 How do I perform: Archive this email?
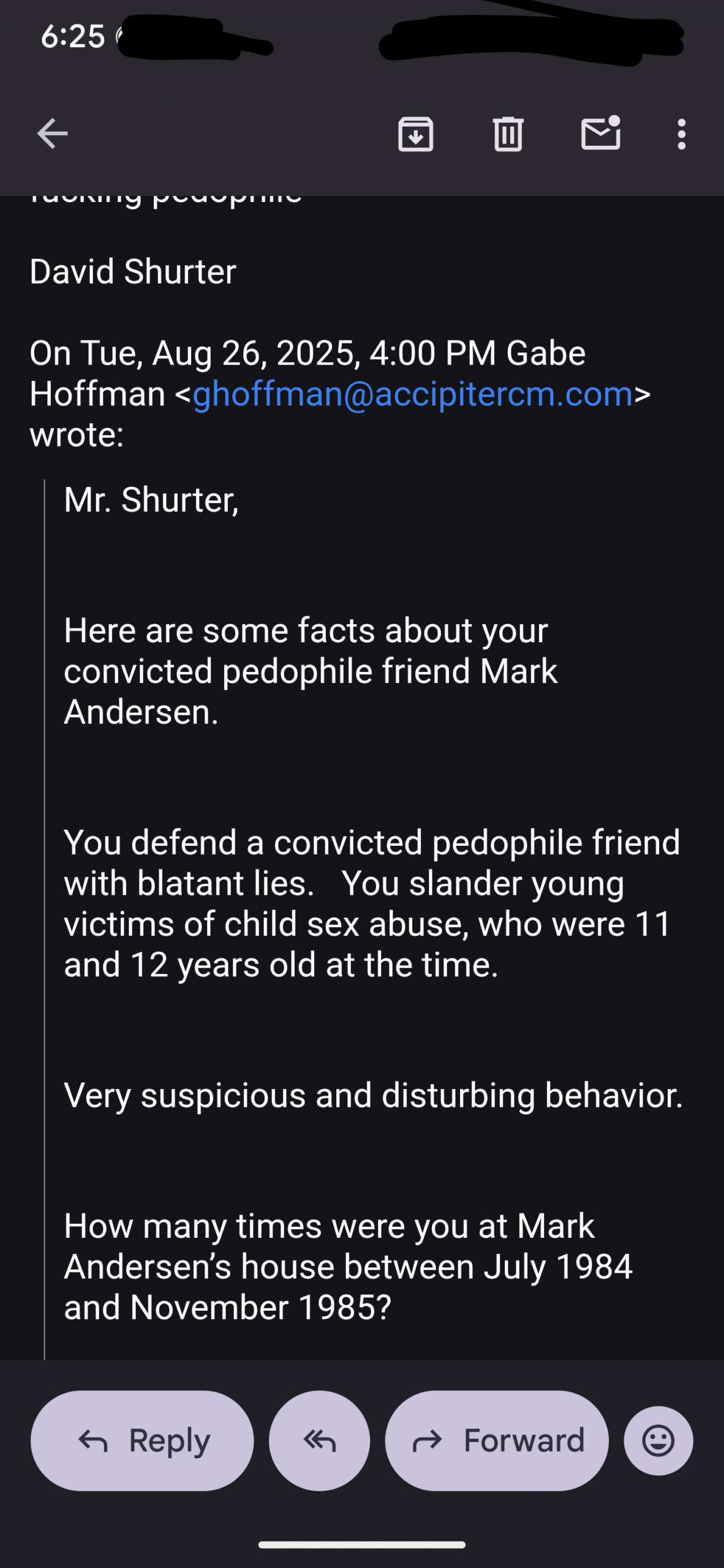click(x=416, y=134)
